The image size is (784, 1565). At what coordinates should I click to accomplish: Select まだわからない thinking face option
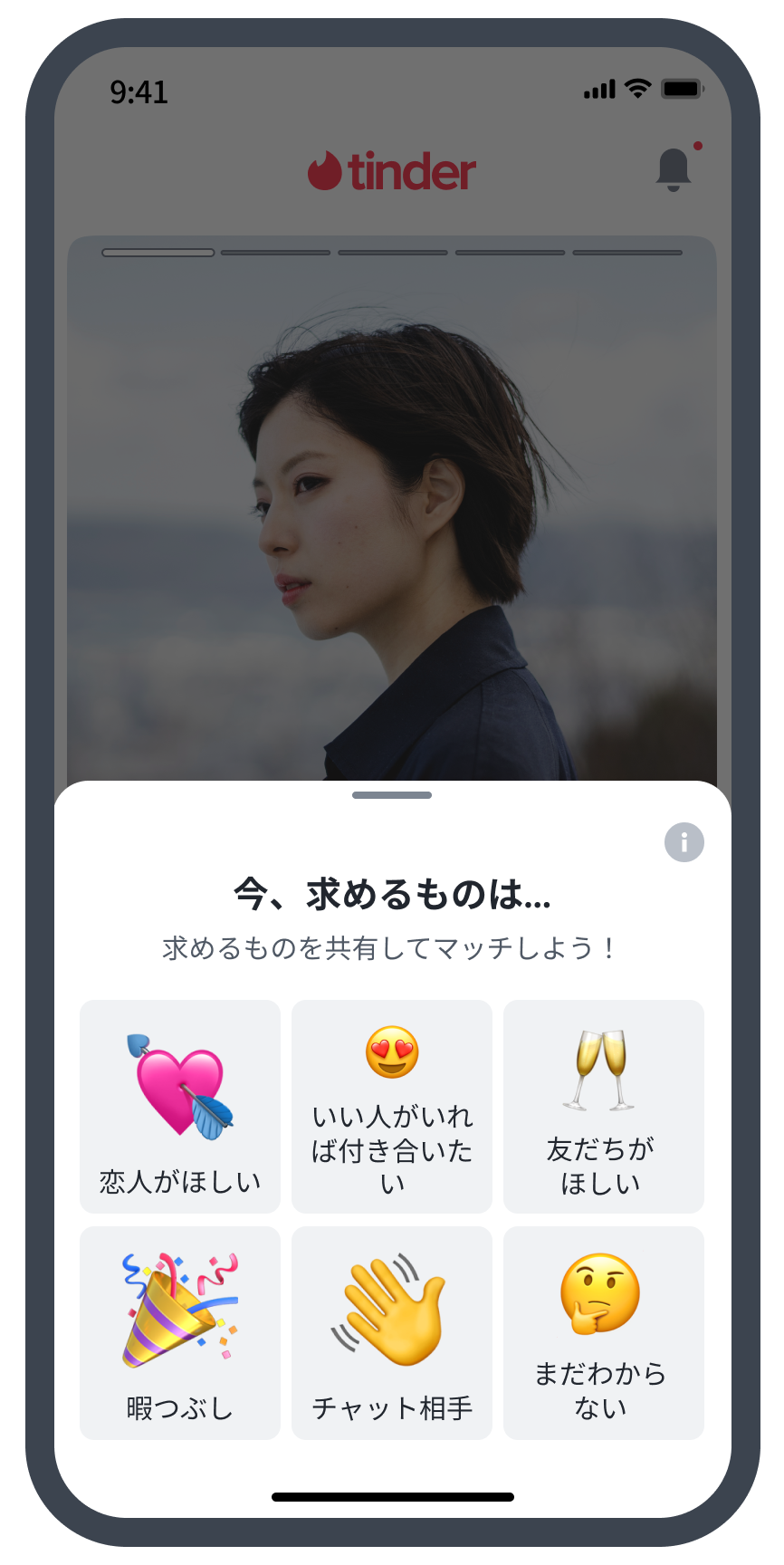pyautogui.click(x=603, y=1332)
